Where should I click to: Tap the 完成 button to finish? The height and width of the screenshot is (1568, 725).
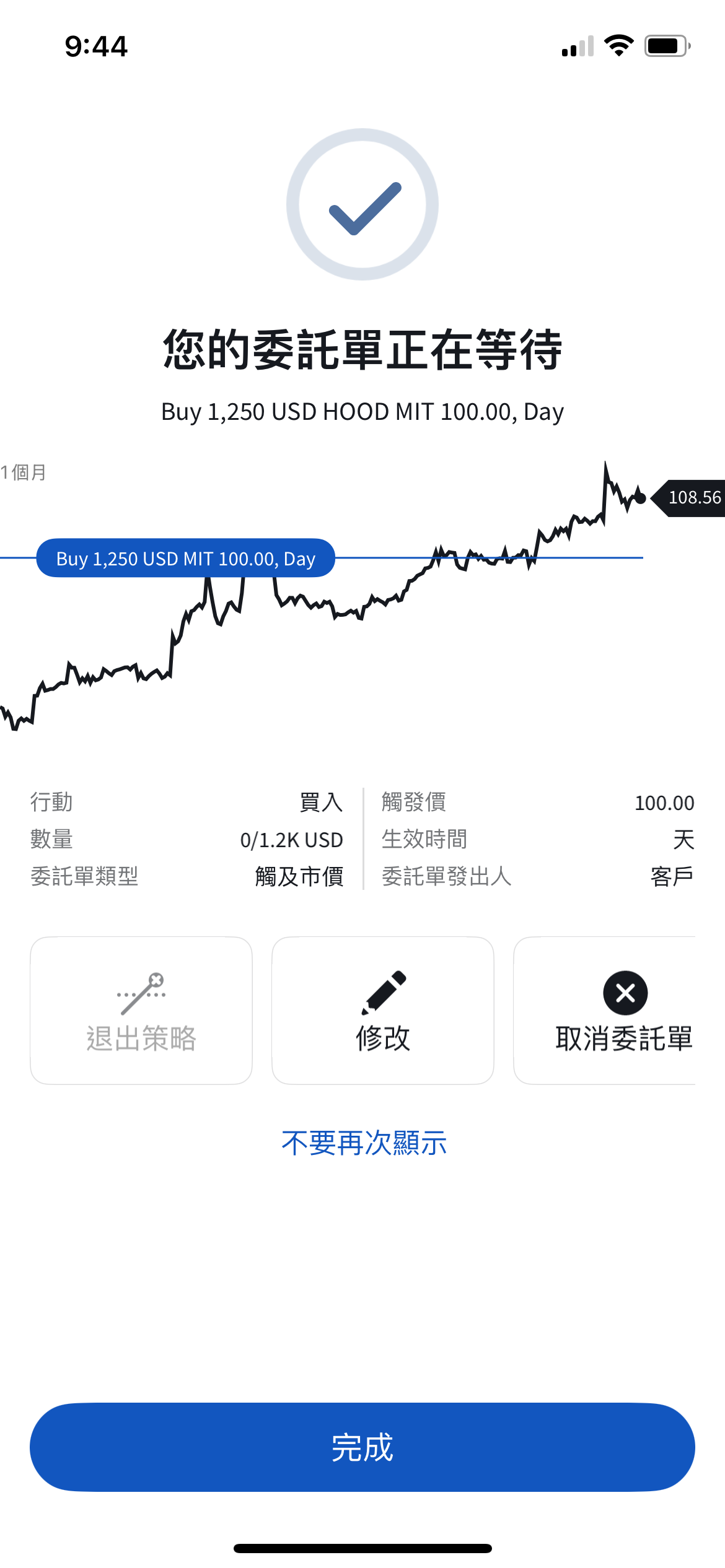pyautogui.click(x=362, y=1447)
